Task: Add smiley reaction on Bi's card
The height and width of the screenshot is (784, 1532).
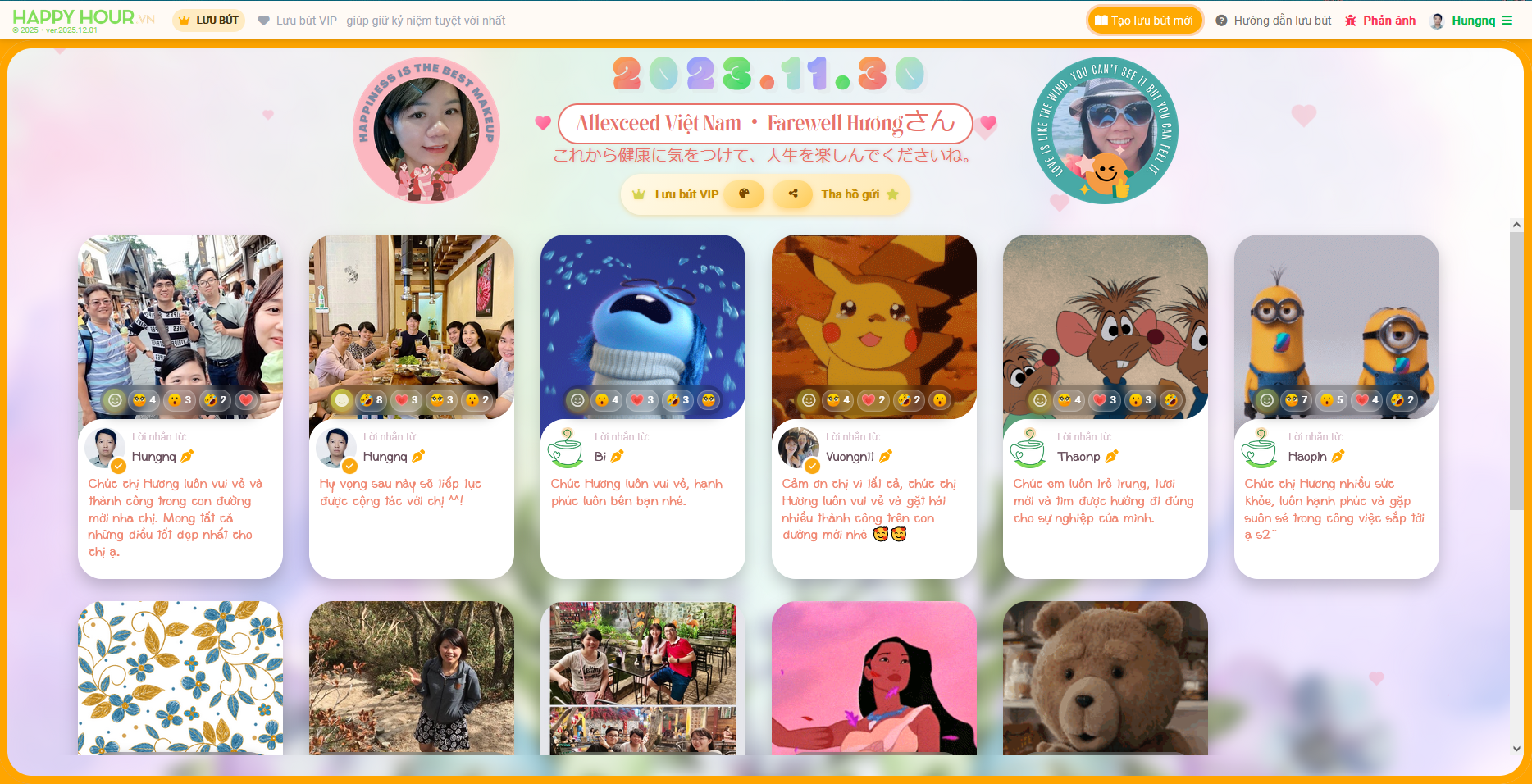Action: pyautogui.click(x=577, y=400)
